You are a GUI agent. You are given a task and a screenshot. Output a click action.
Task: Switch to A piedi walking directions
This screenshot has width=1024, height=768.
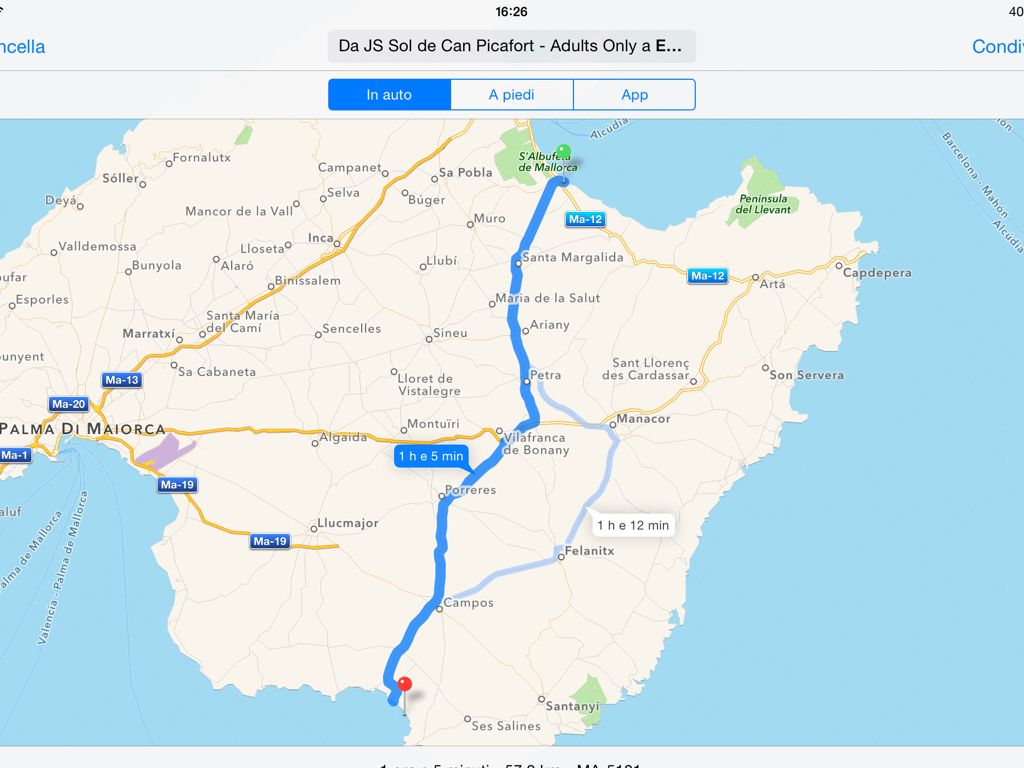click(x=511, y=95)
